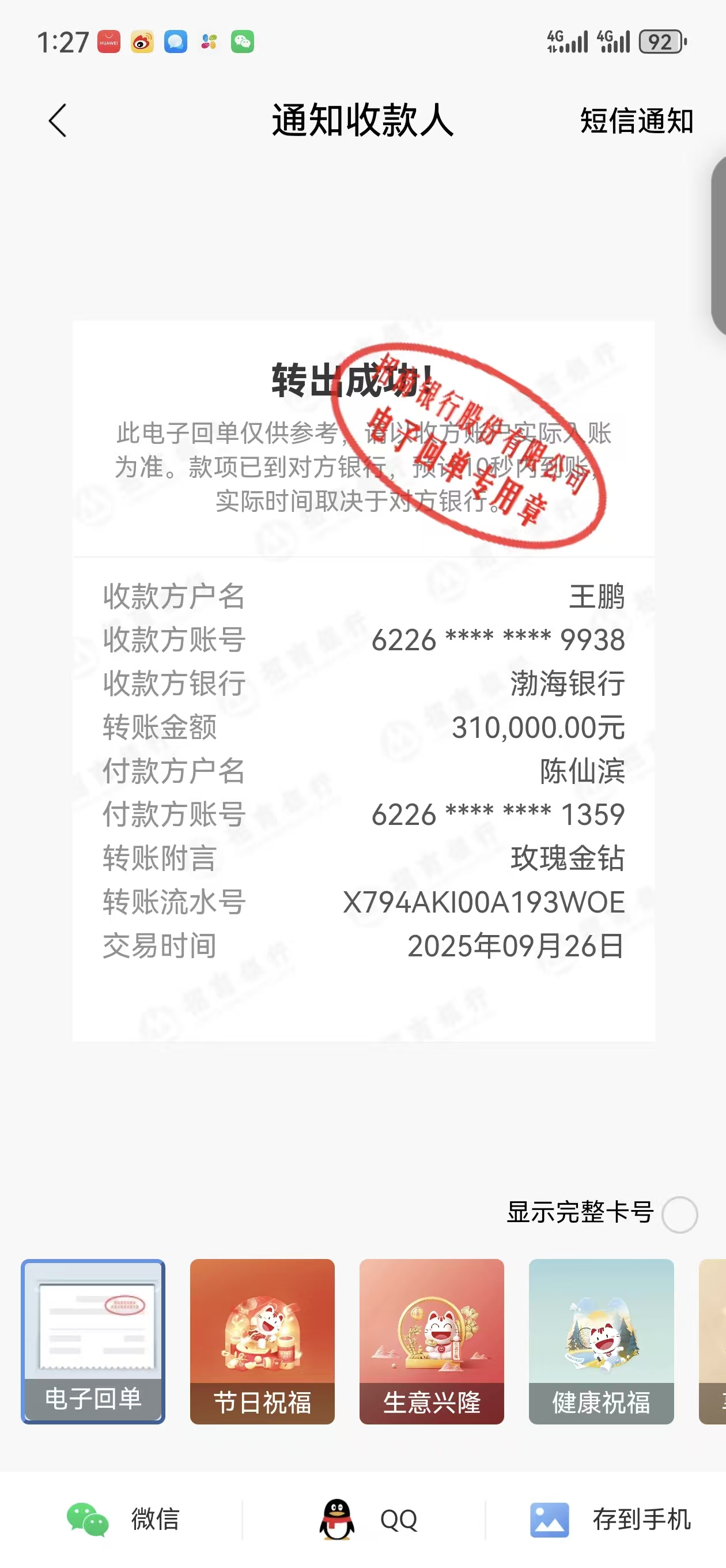Select the 电子回单 template

pos(93,1341)
